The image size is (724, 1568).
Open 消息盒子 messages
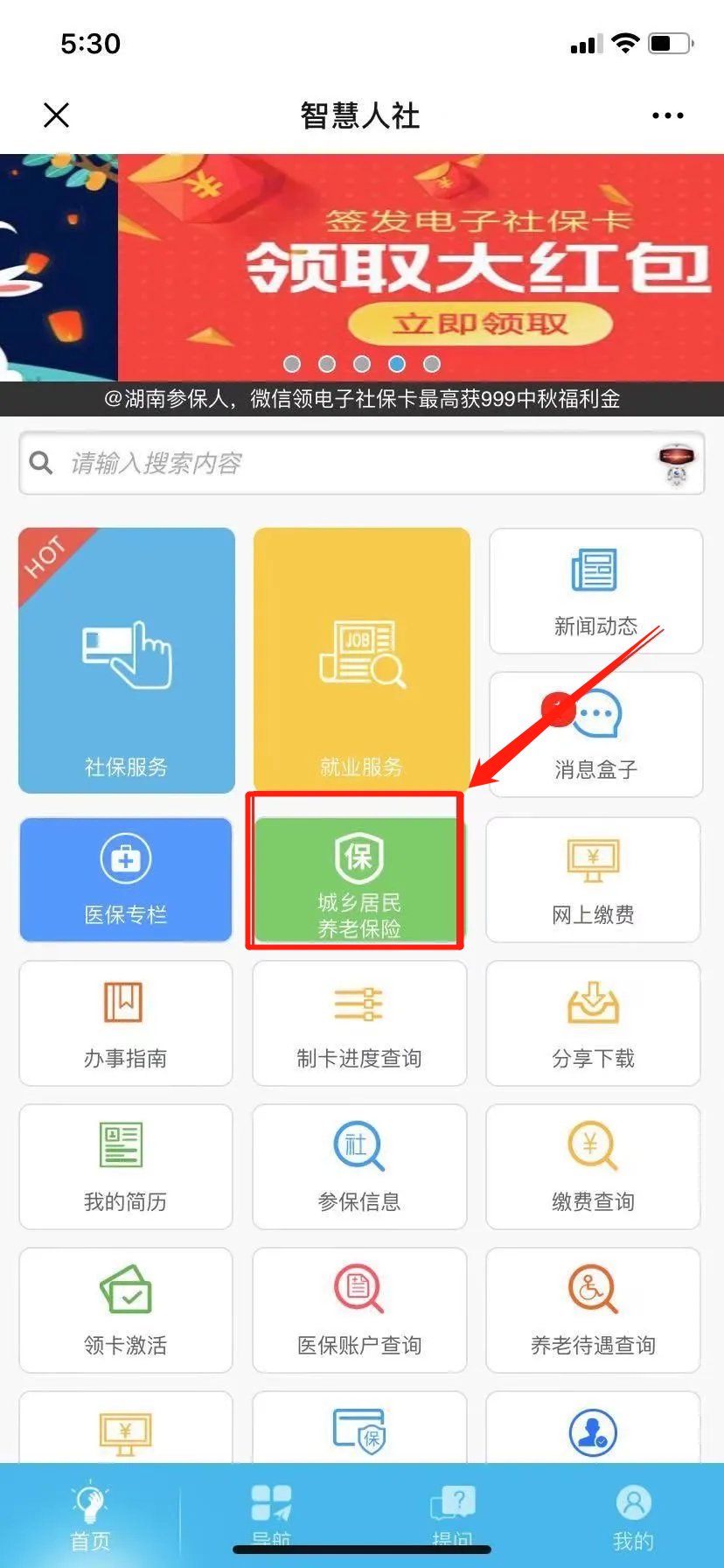[595, 734]
